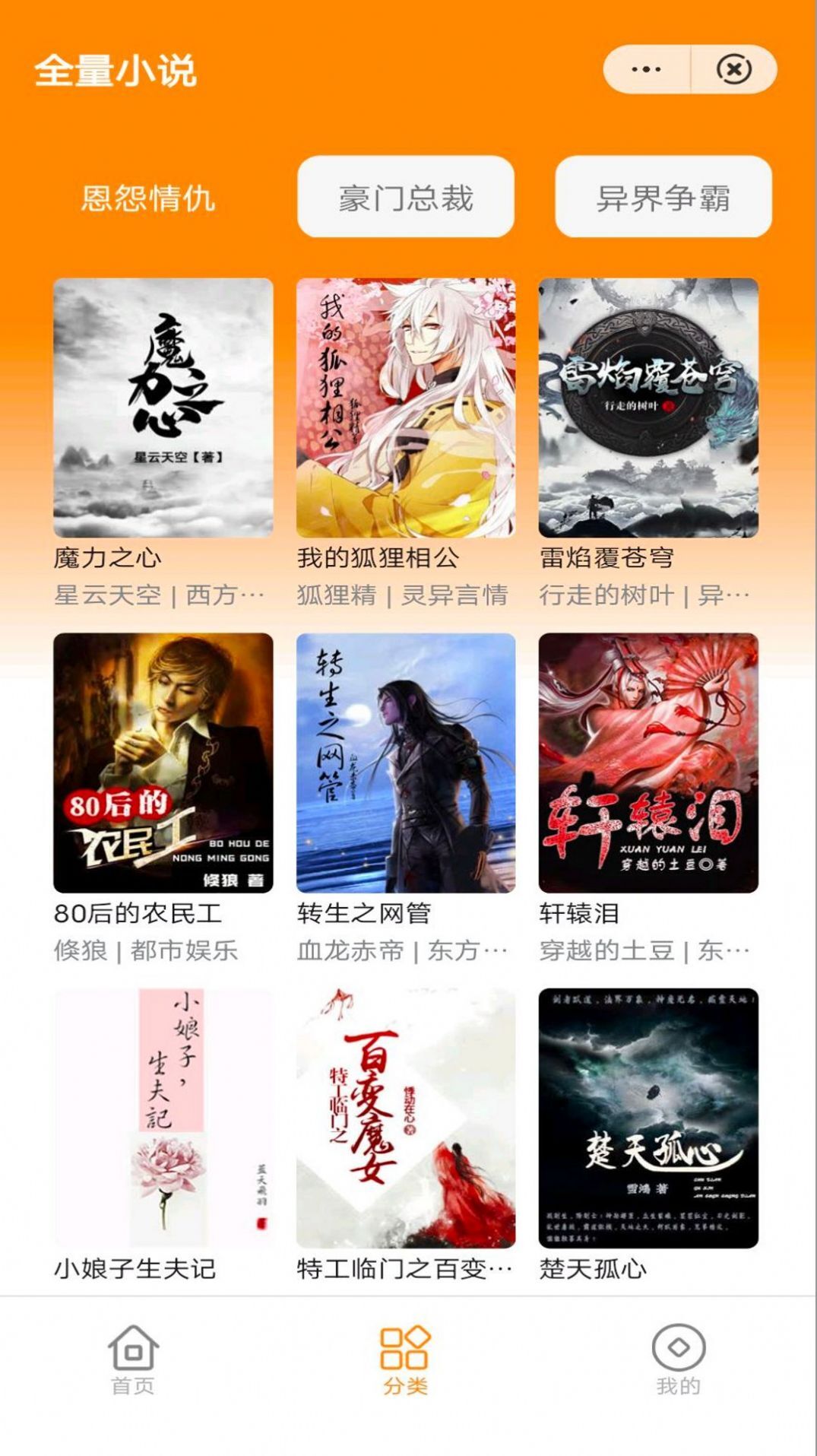Tap the circled close icon in the capsule

pyautogui.click(x=732, y=69)
